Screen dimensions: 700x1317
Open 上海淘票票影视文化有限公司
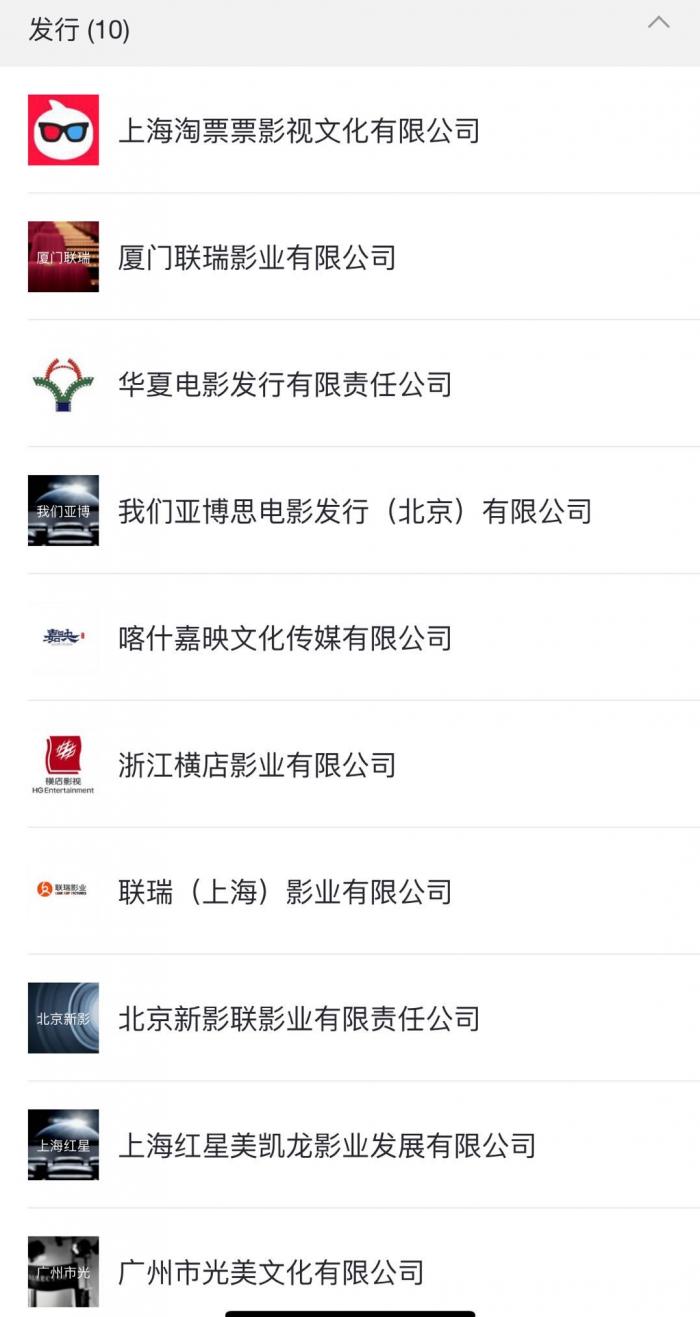299,130
